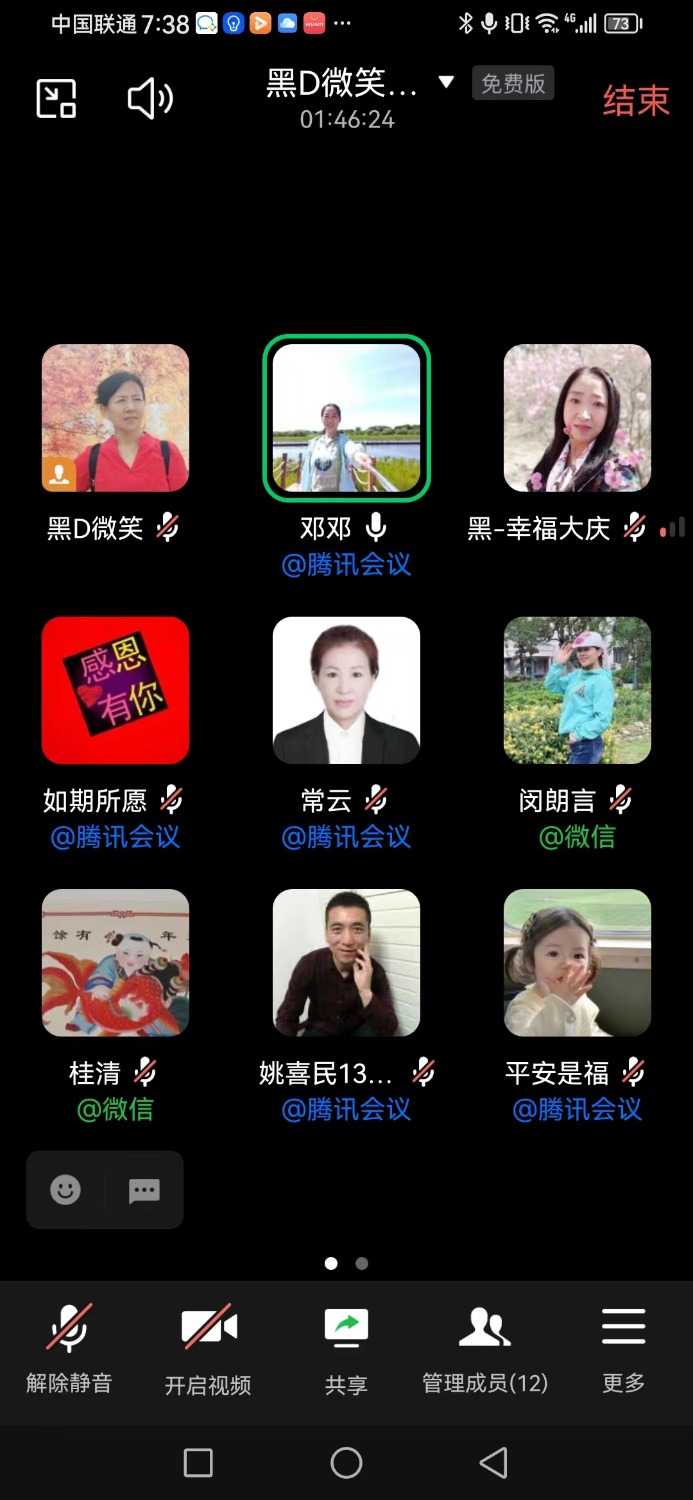
Task: Open 桂清's participant tile
Action: tap(115, 962)
